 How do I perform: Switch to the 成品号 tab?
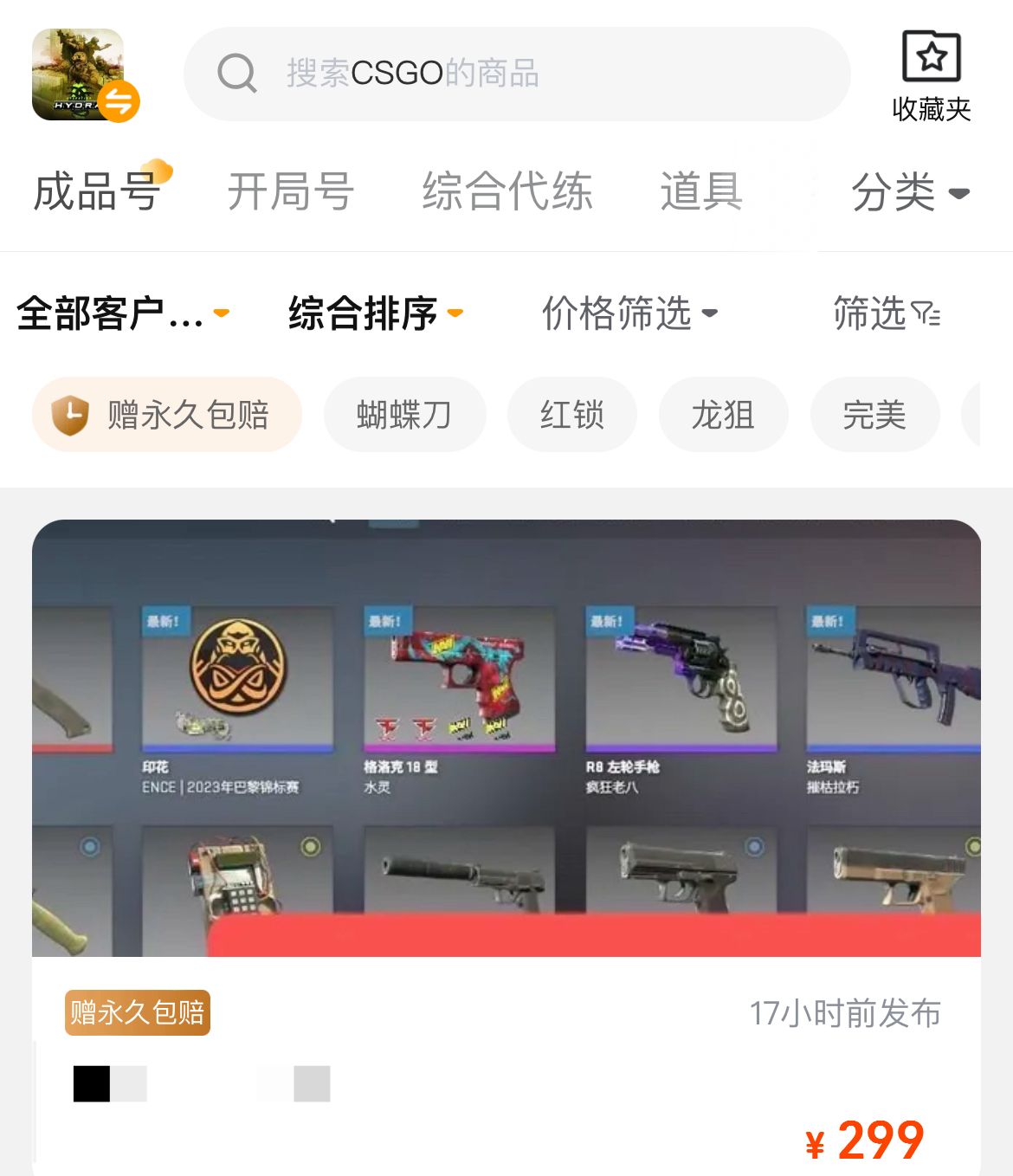pos(97,191)
